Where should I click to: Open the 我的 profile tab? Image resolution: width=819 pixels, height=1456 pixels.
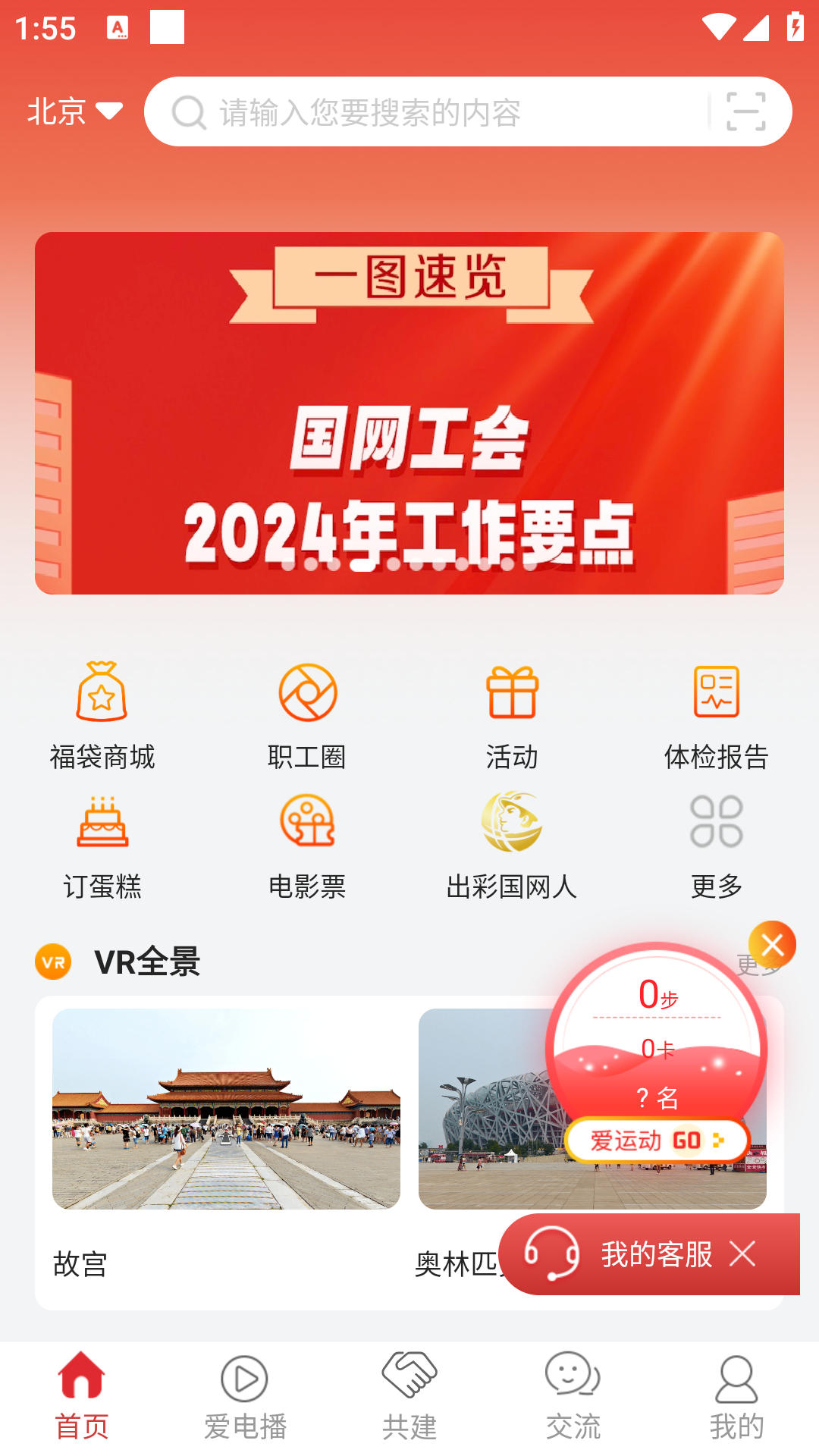coord(736,1399)
